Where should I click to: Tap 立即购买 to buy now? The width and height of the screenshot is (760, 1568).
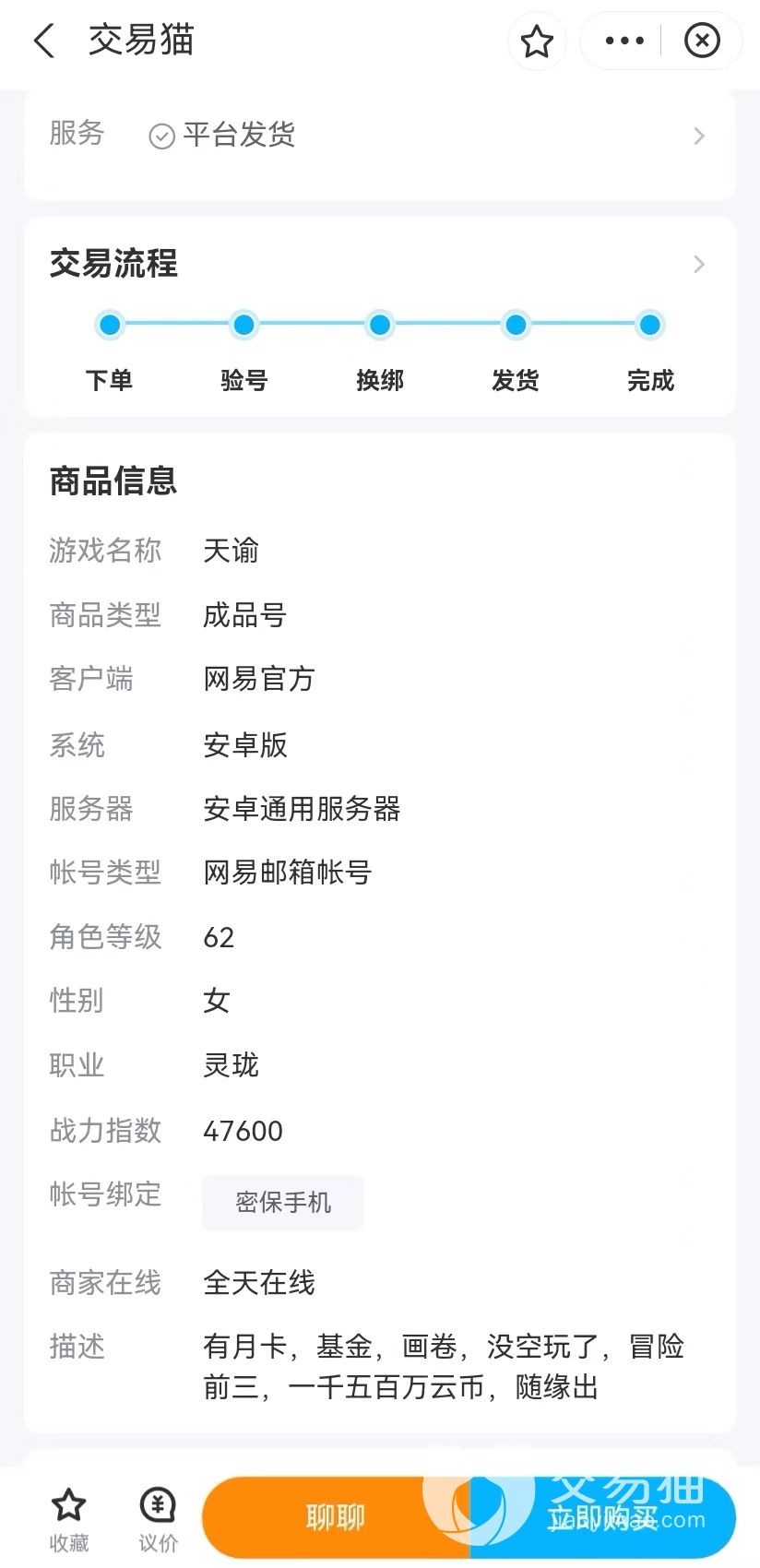coord(603,1517)
